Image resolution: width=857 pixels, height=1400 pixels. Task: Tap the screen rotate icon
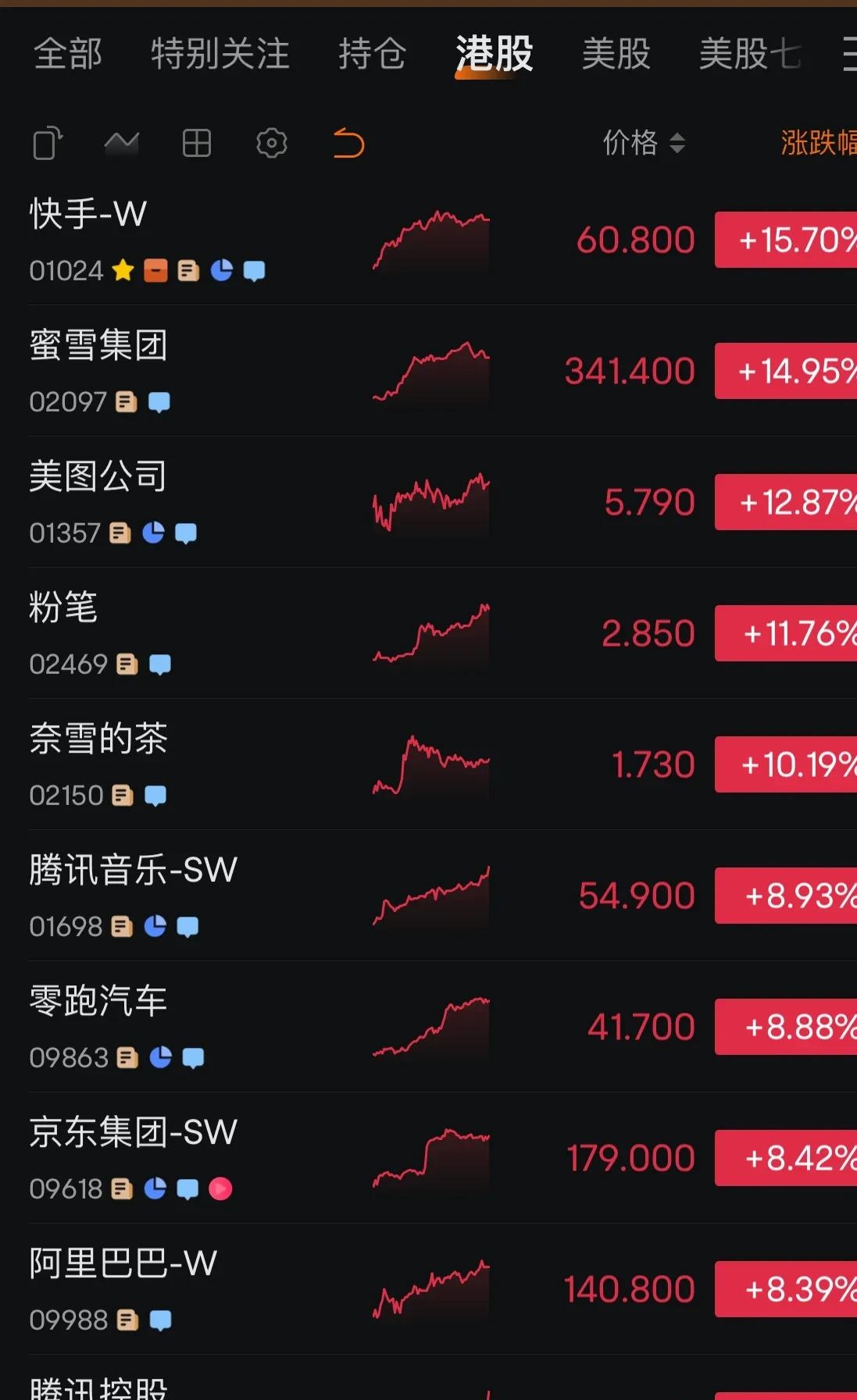click(46, 144)
